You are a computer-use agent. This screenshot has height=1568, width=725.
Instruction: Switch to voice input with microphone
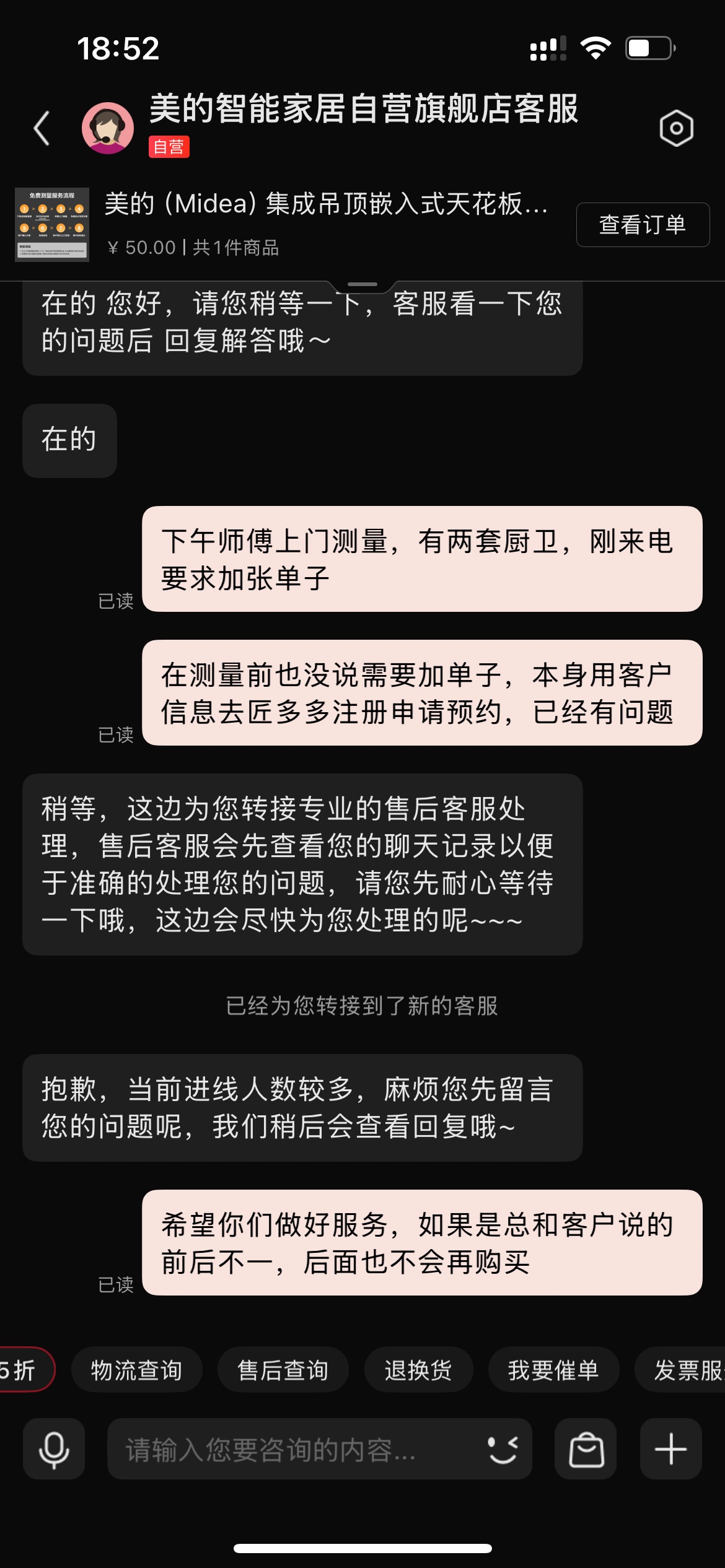54,1449
